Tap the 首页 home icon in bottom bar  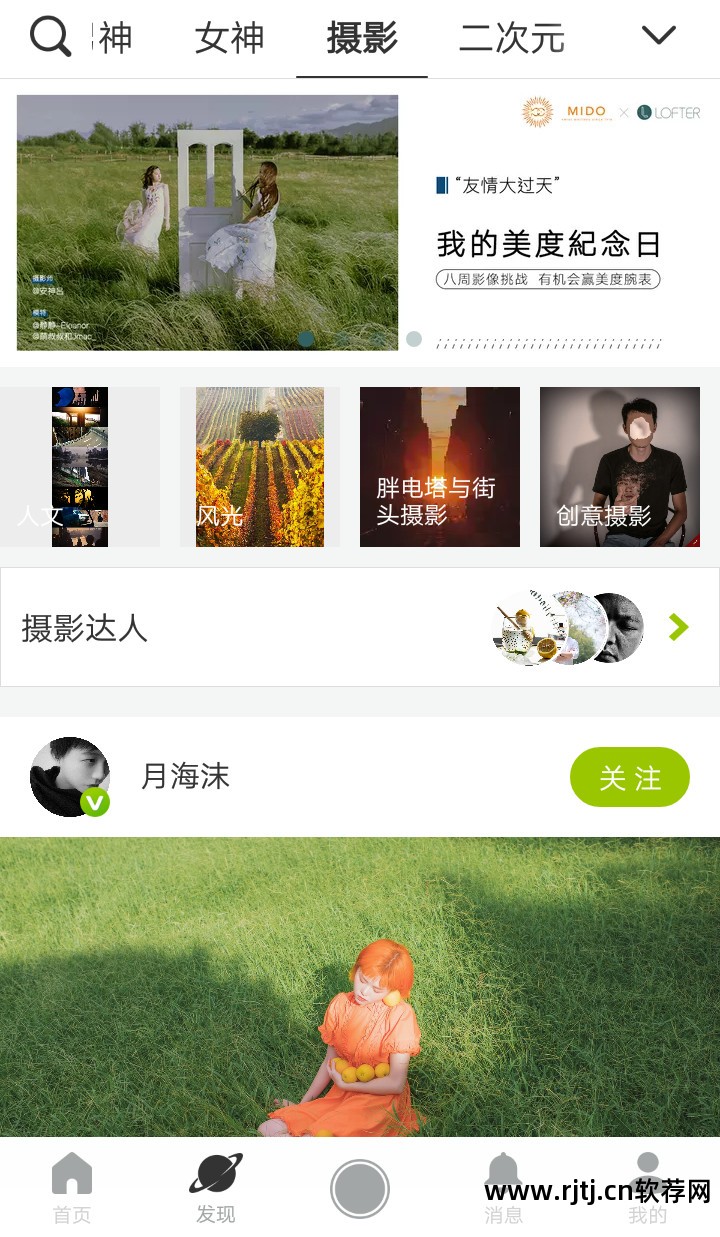pos(71,1185)
